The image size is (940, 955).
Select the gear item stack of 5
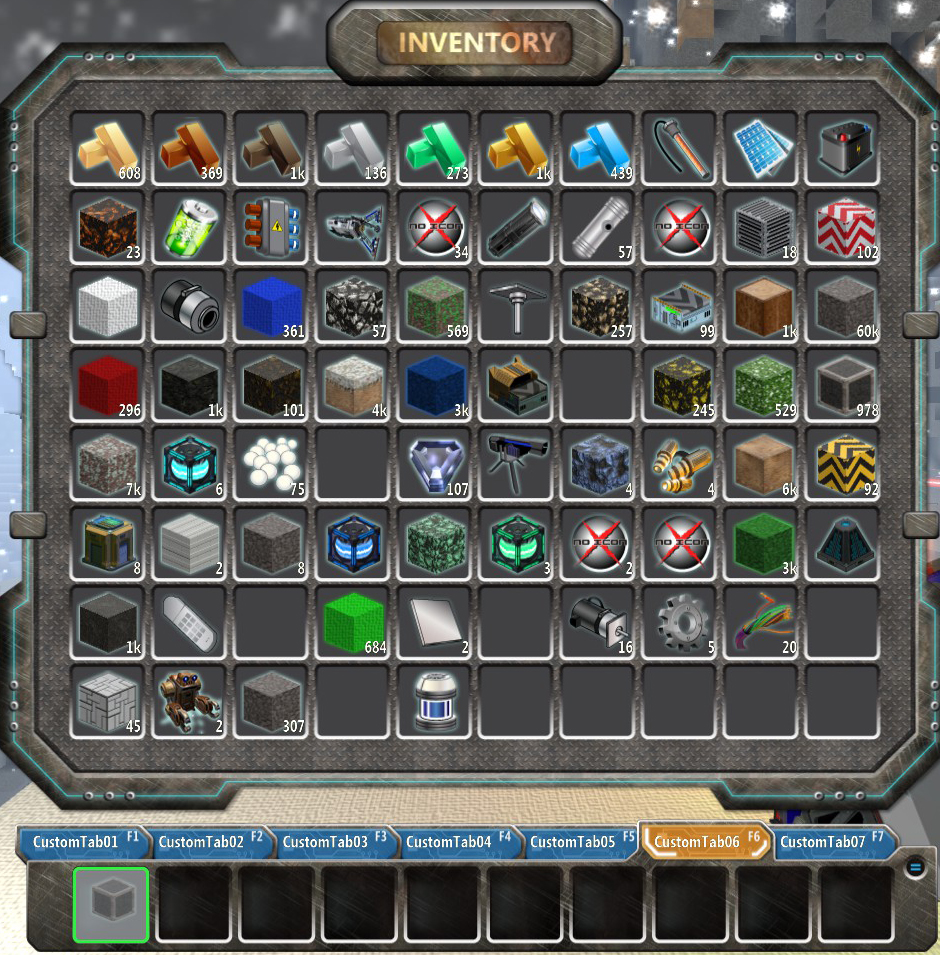coord(679,622)
